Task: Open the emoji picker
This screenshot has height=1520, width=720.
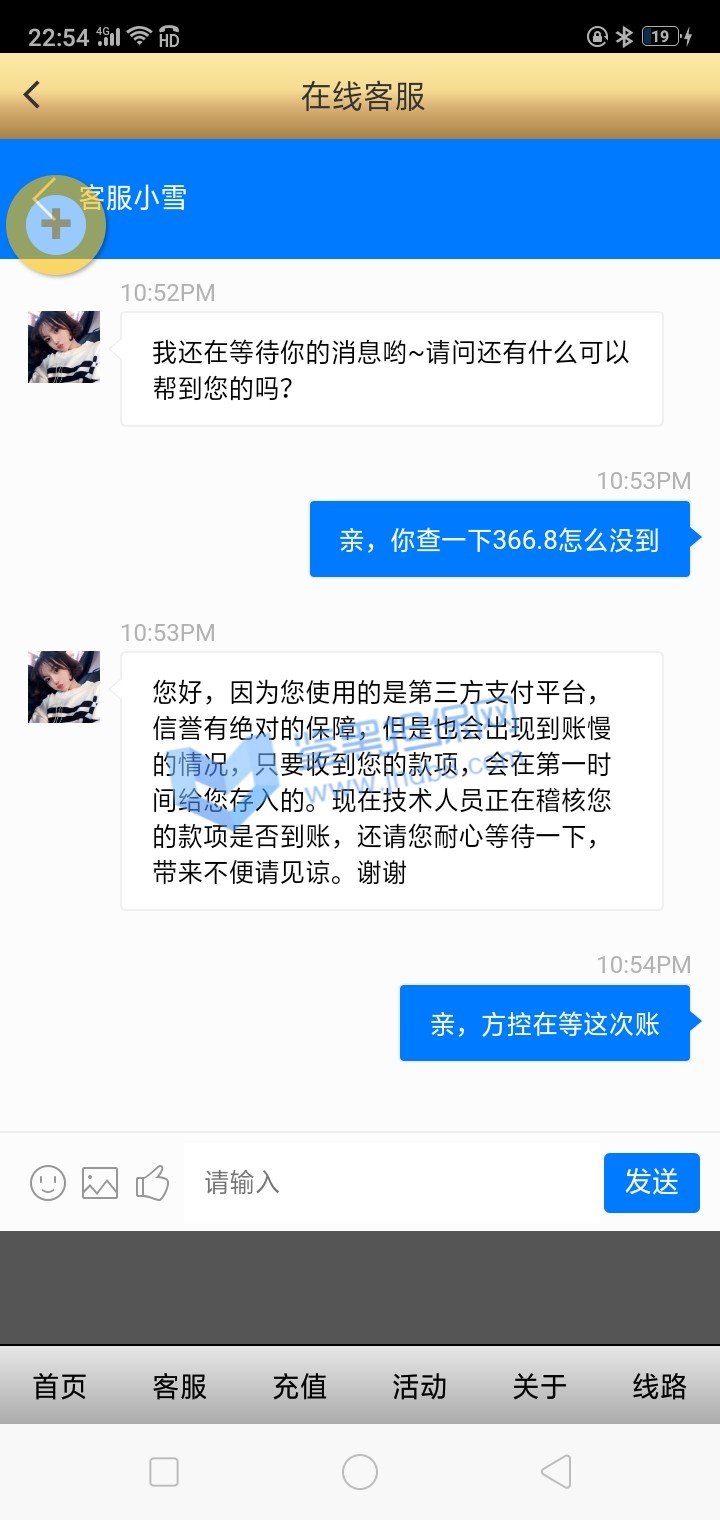Action: (47, 1183)
